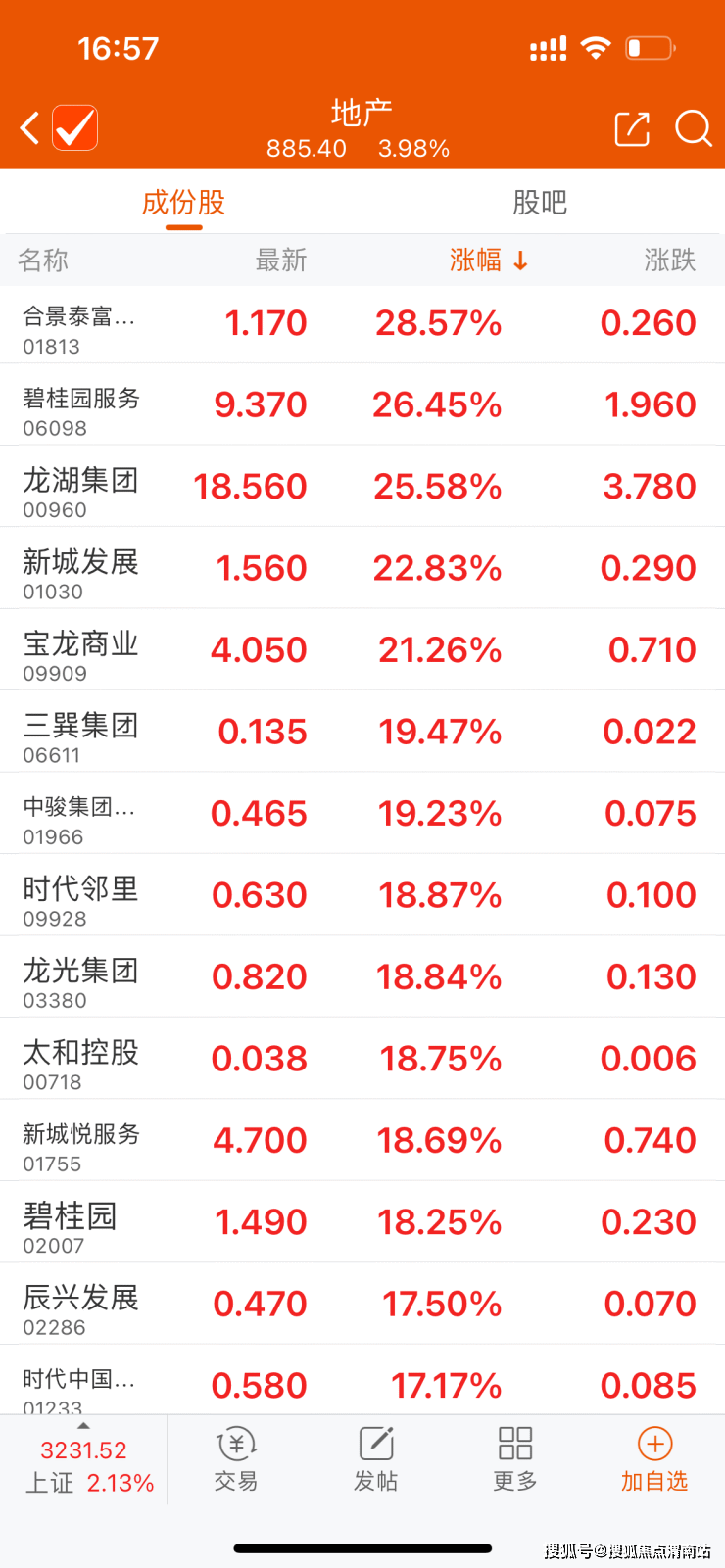The height and width of the screenshot is (1568, 725).
Task: Sort the list by 最新 column
Action: click(281, 261)
